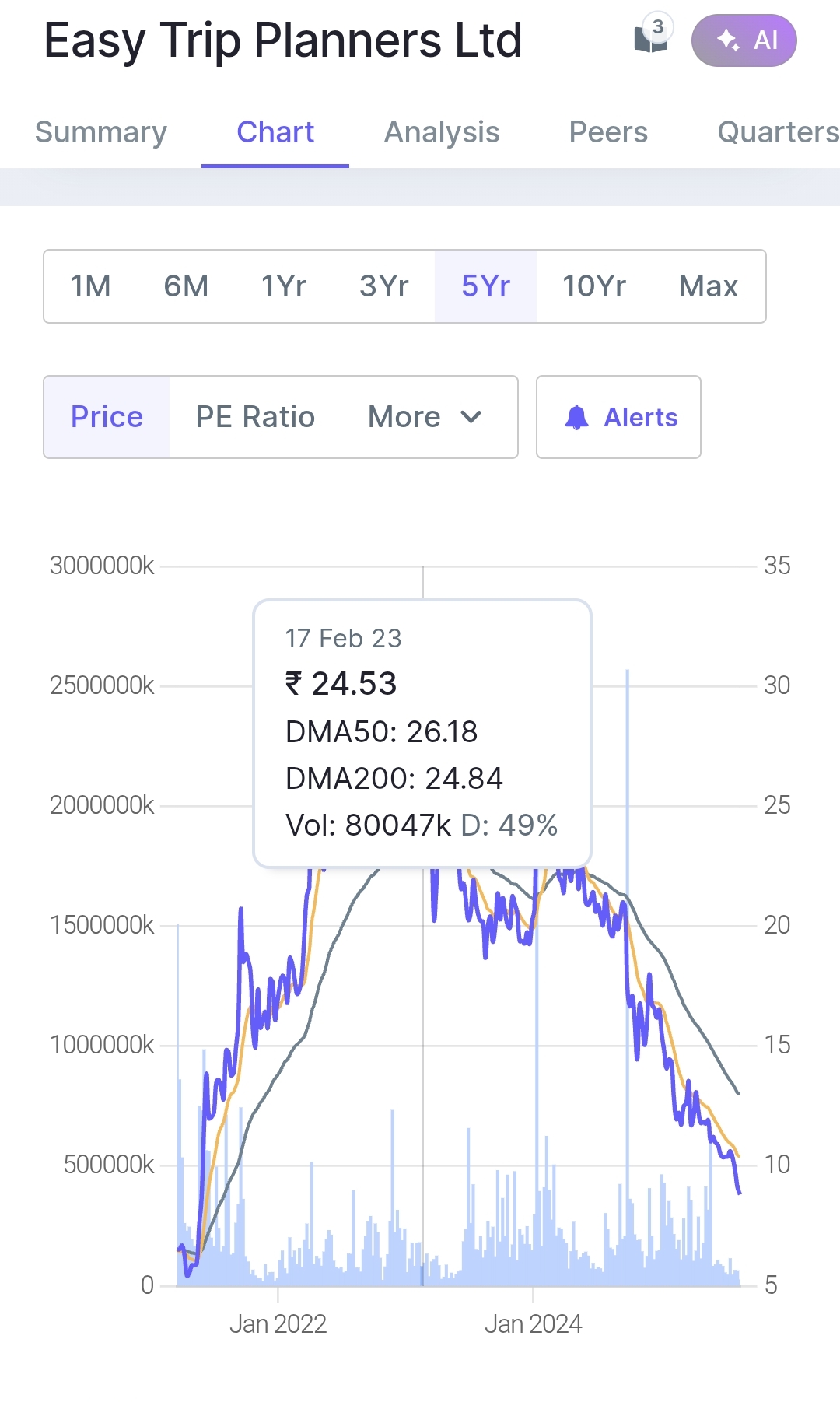The width and height of the screenshot is (840, 1402).
Task: Display the PE Ratio chart
Action: 255,417
